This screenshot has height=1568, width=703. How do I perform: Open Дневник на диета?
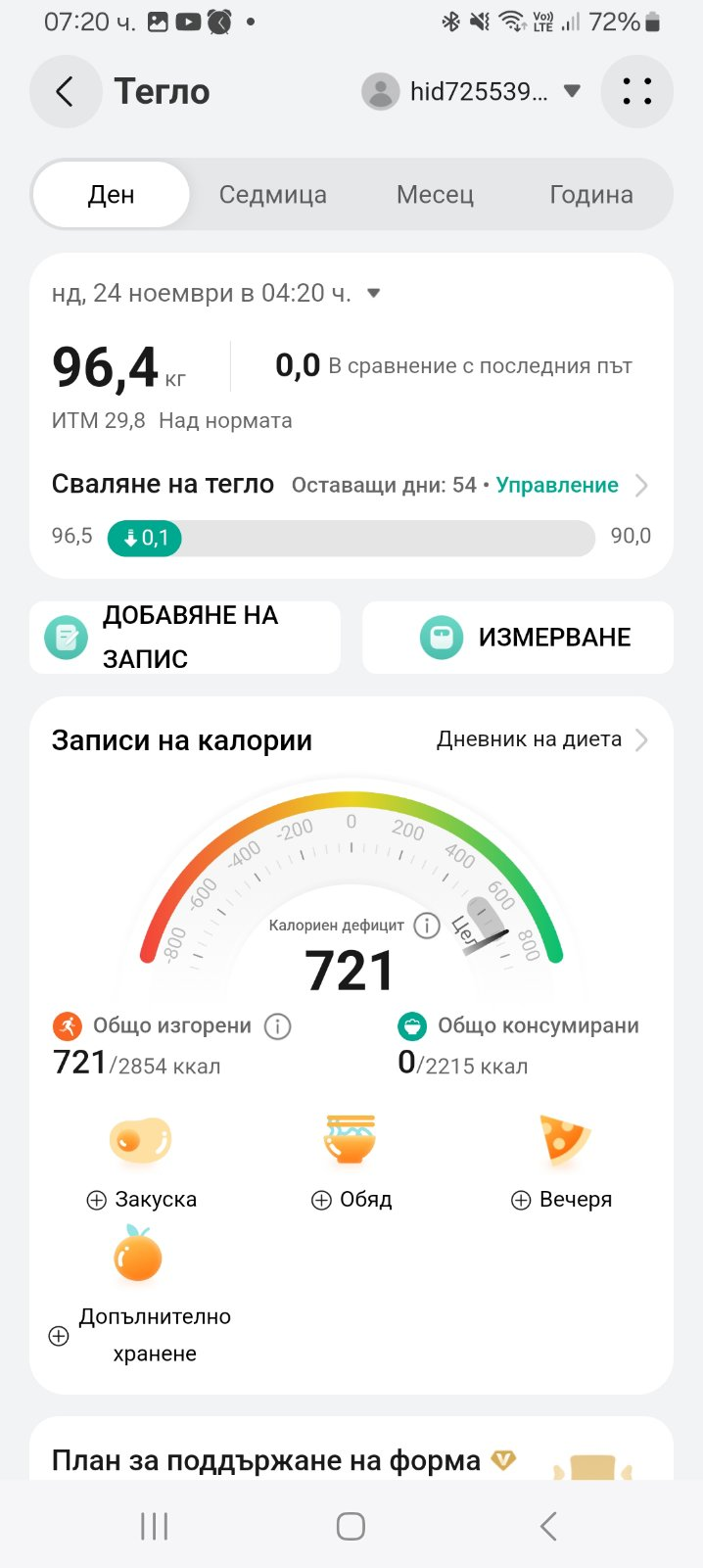[x=541, y=739]
